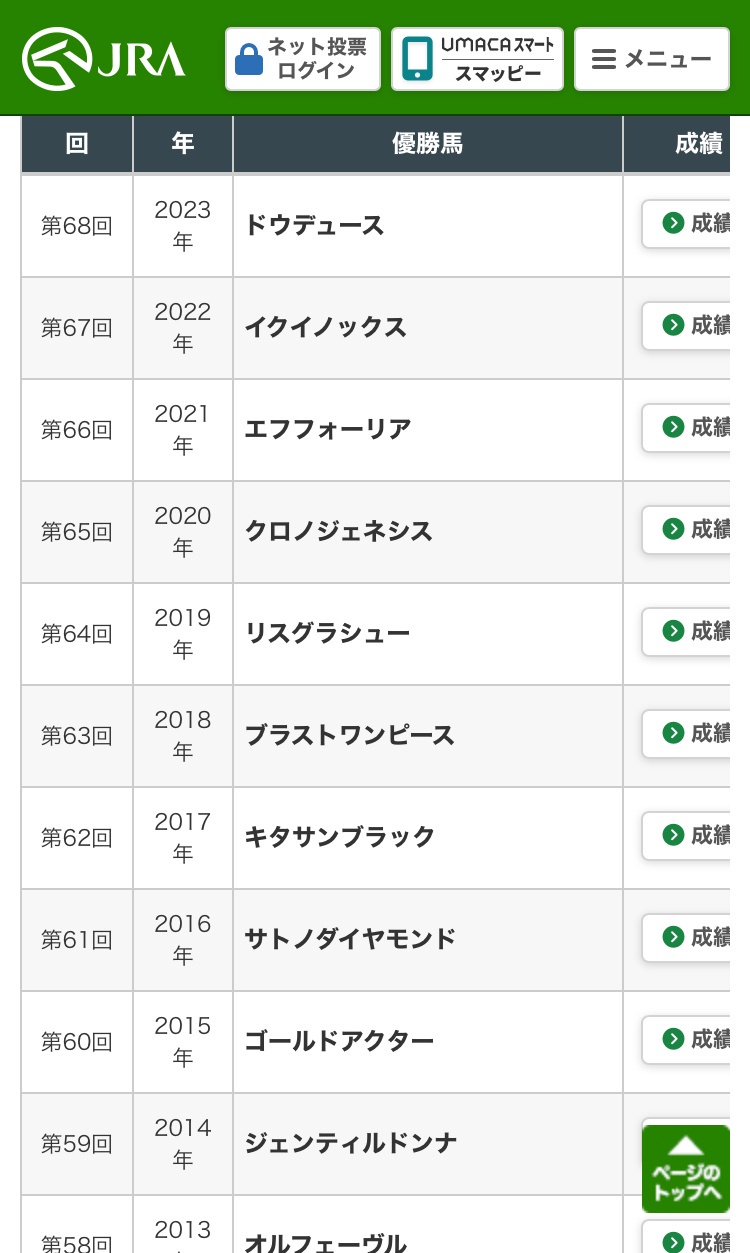The width and height of the screenshot is (750, 1253).
Task: View 成績 for 2022 イクイノックス
Action: [x=686, y=325]
